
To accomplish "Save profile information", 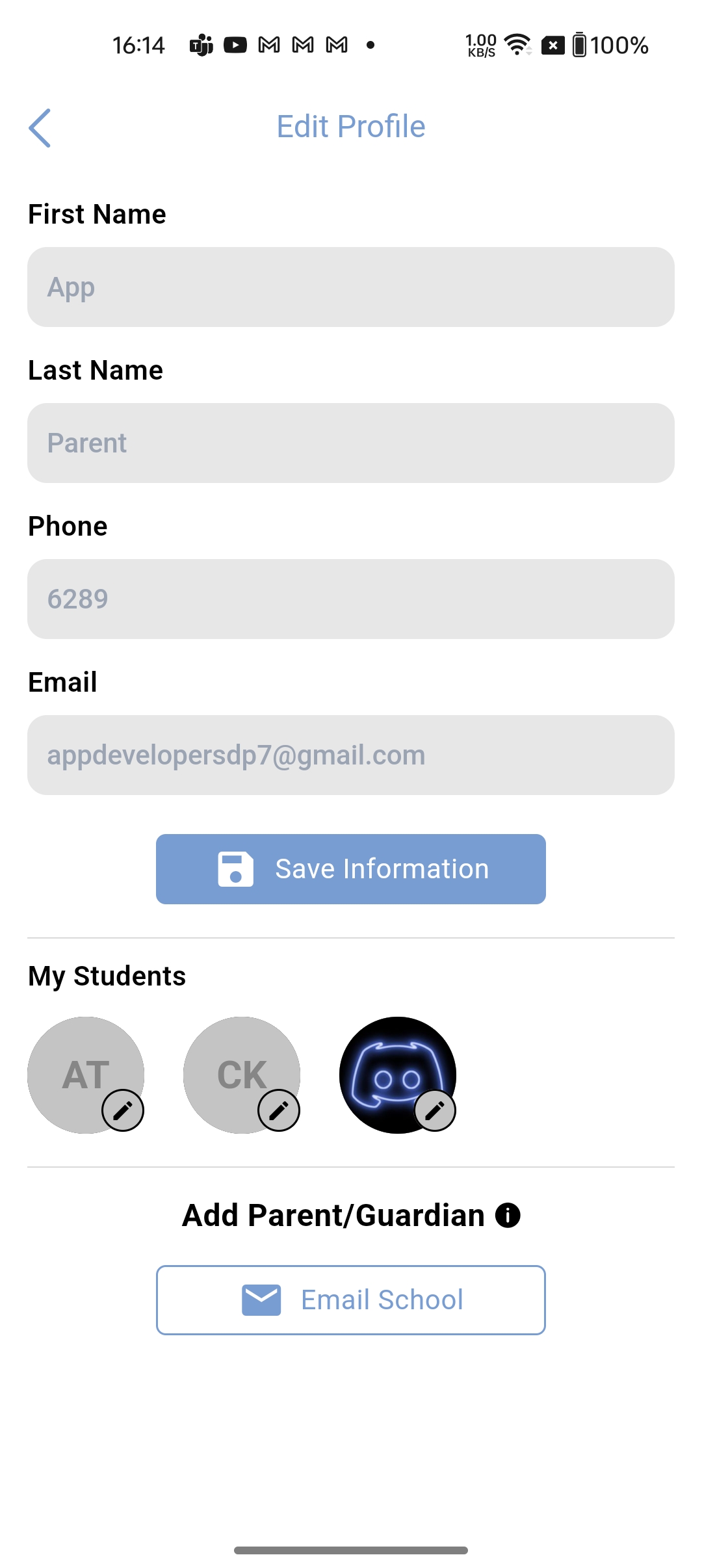I will (351, 869).
